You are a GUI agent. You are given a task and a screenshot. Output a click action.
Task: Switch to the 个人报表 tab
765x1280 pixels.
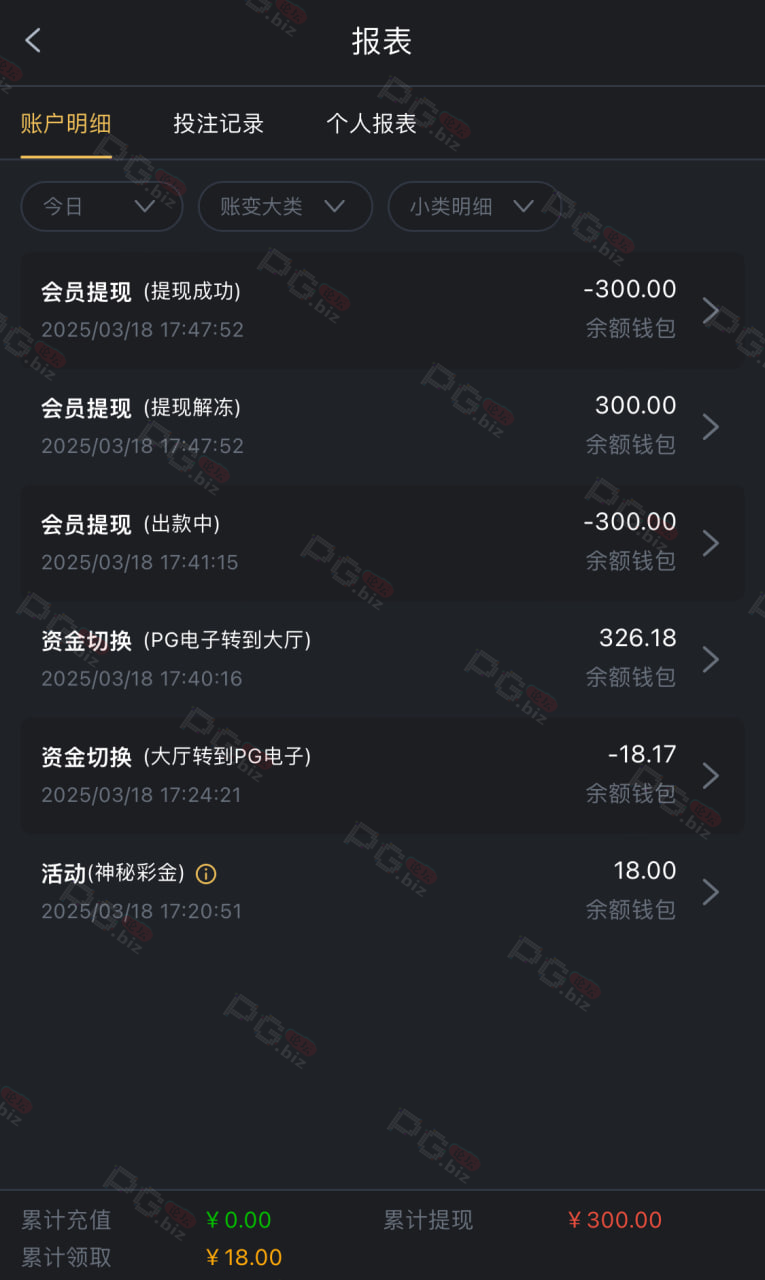click(x=371, y=124)
